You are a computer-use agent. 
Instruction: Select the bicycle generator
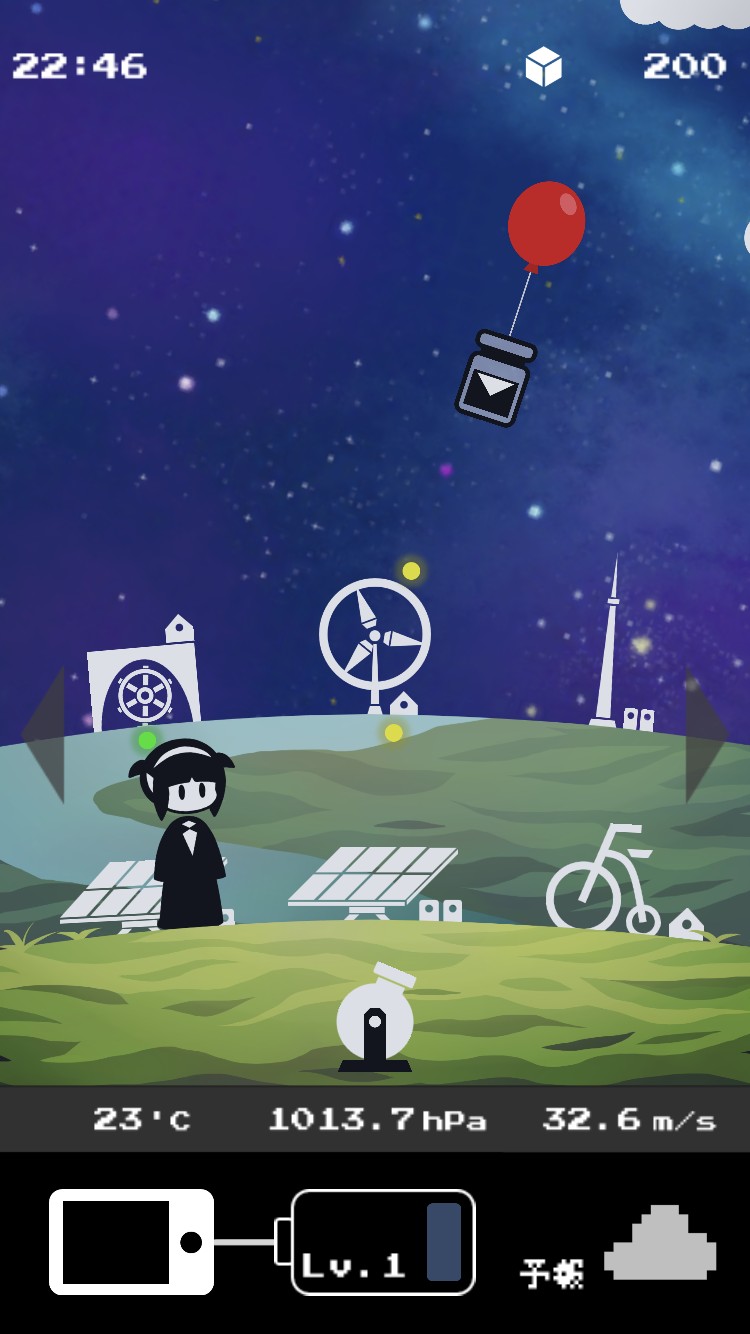(602, 878)
